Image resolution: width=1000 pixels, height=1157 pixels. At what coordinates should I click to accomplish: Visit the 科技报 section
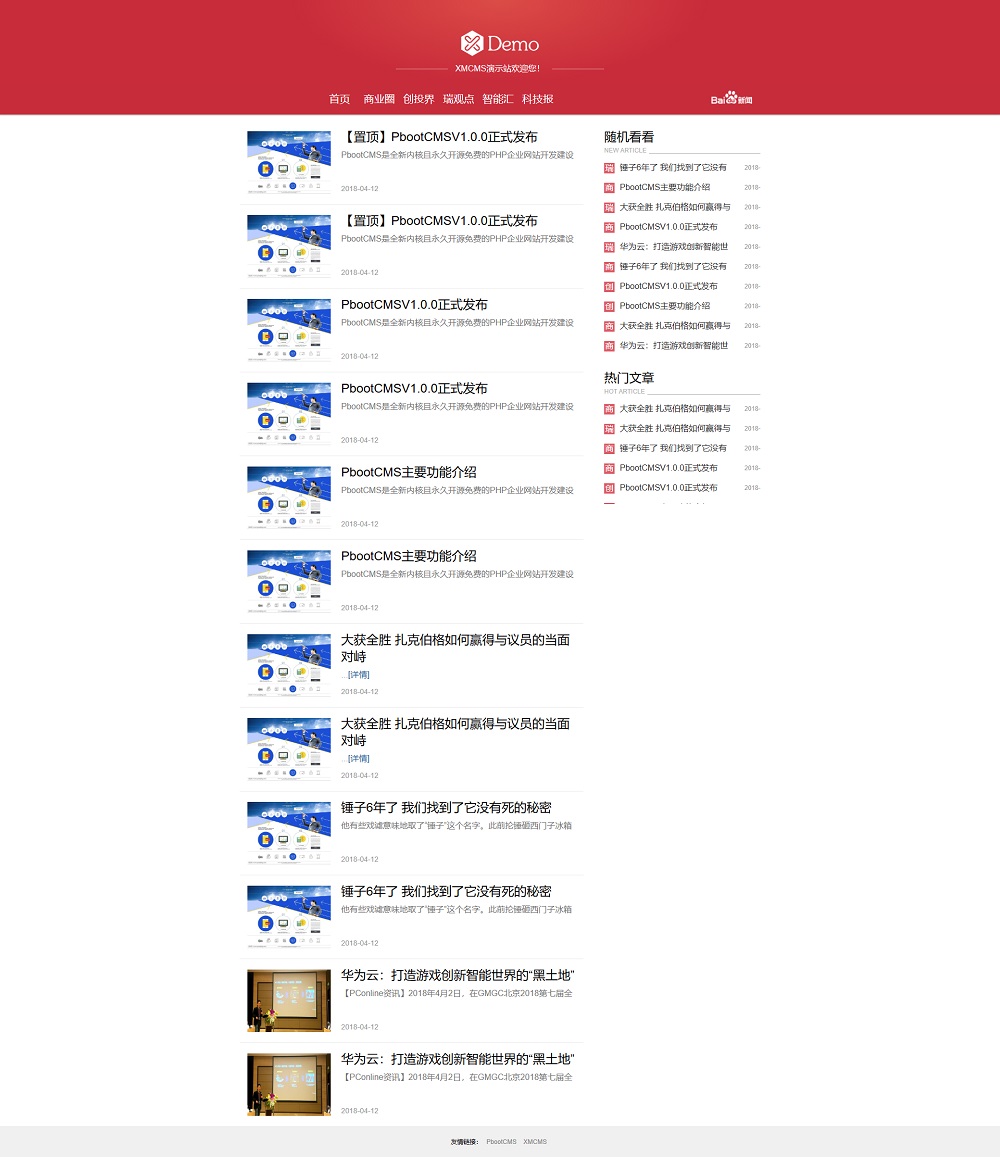coord(537,99)
